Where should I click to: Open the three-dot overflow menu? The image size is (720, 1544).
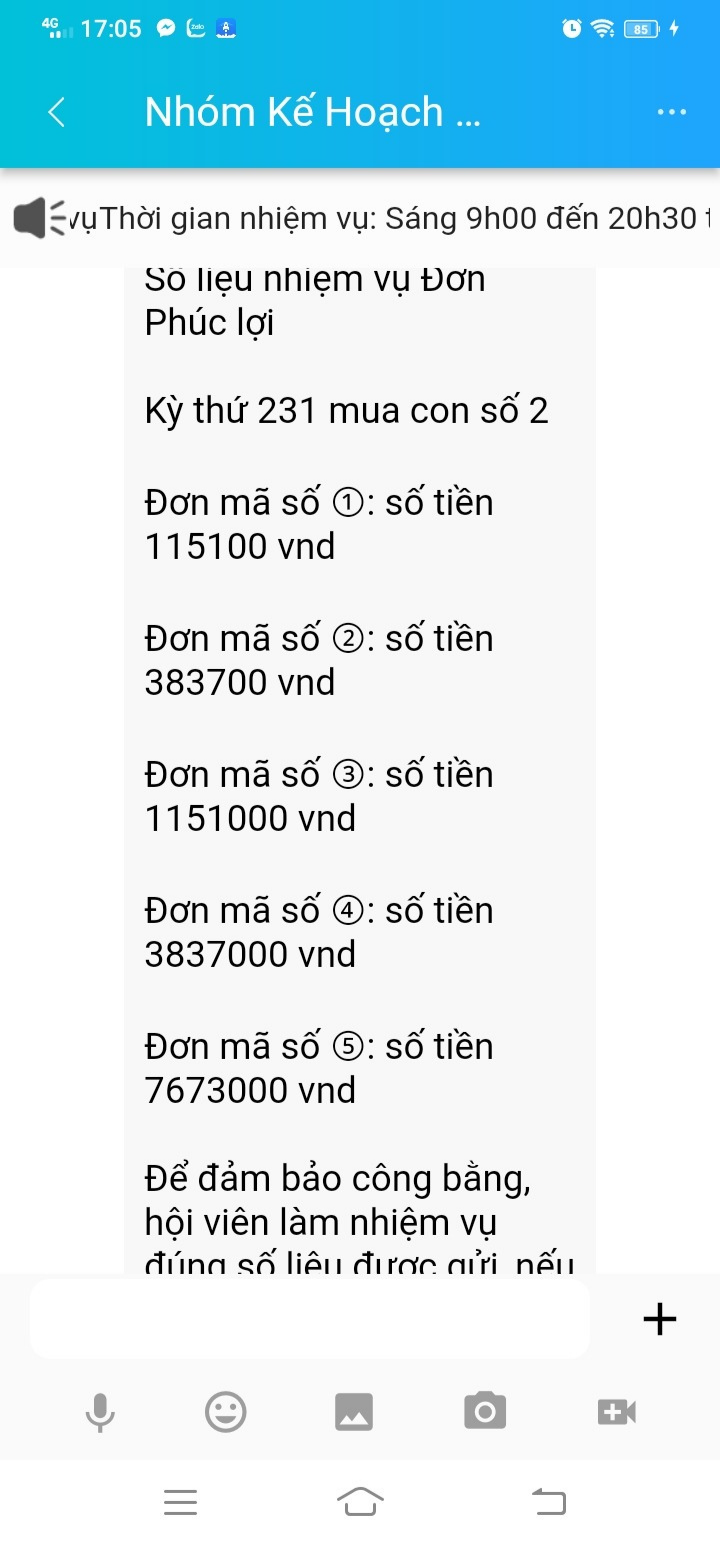pyautogui.click(x=671, y=112)
